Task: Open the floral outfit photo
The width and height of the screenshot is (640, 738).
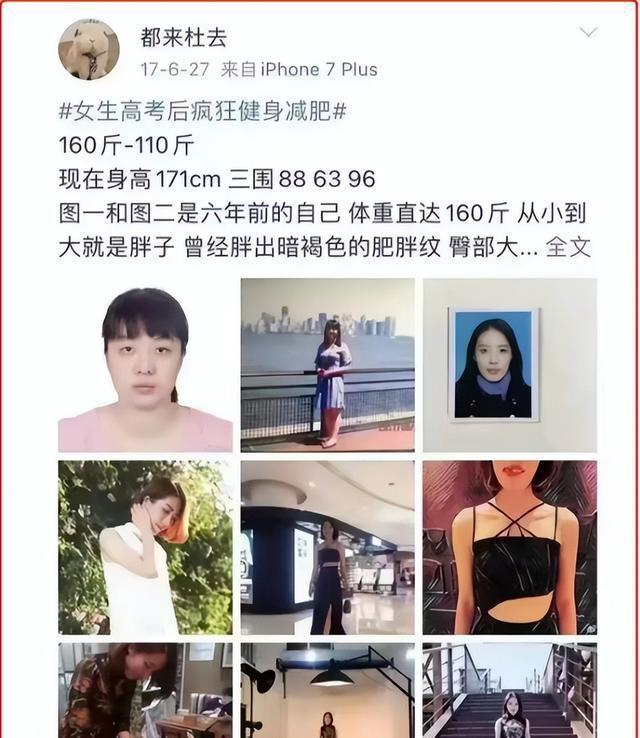Action: tap(145, 690)
